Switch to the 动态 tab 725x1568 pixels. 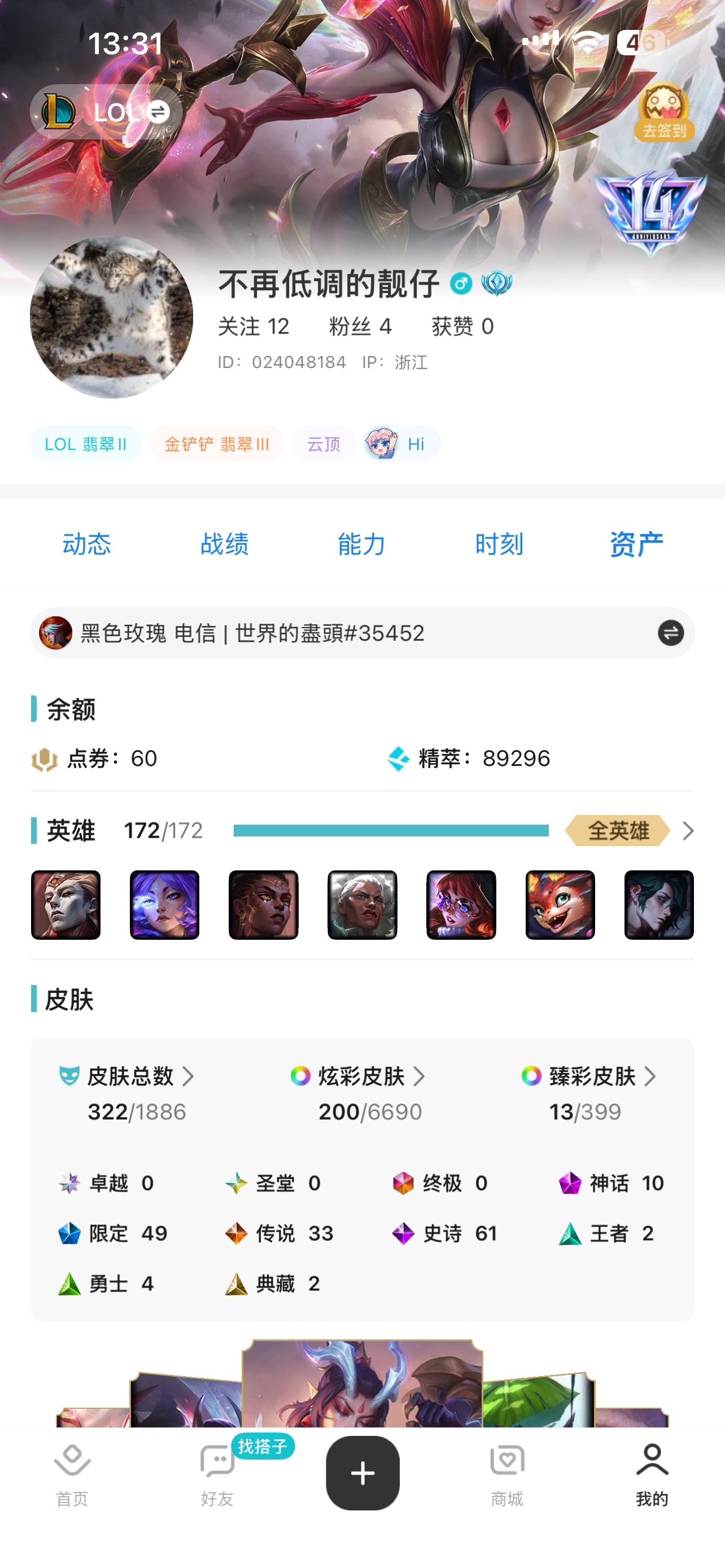click(87, 544)
